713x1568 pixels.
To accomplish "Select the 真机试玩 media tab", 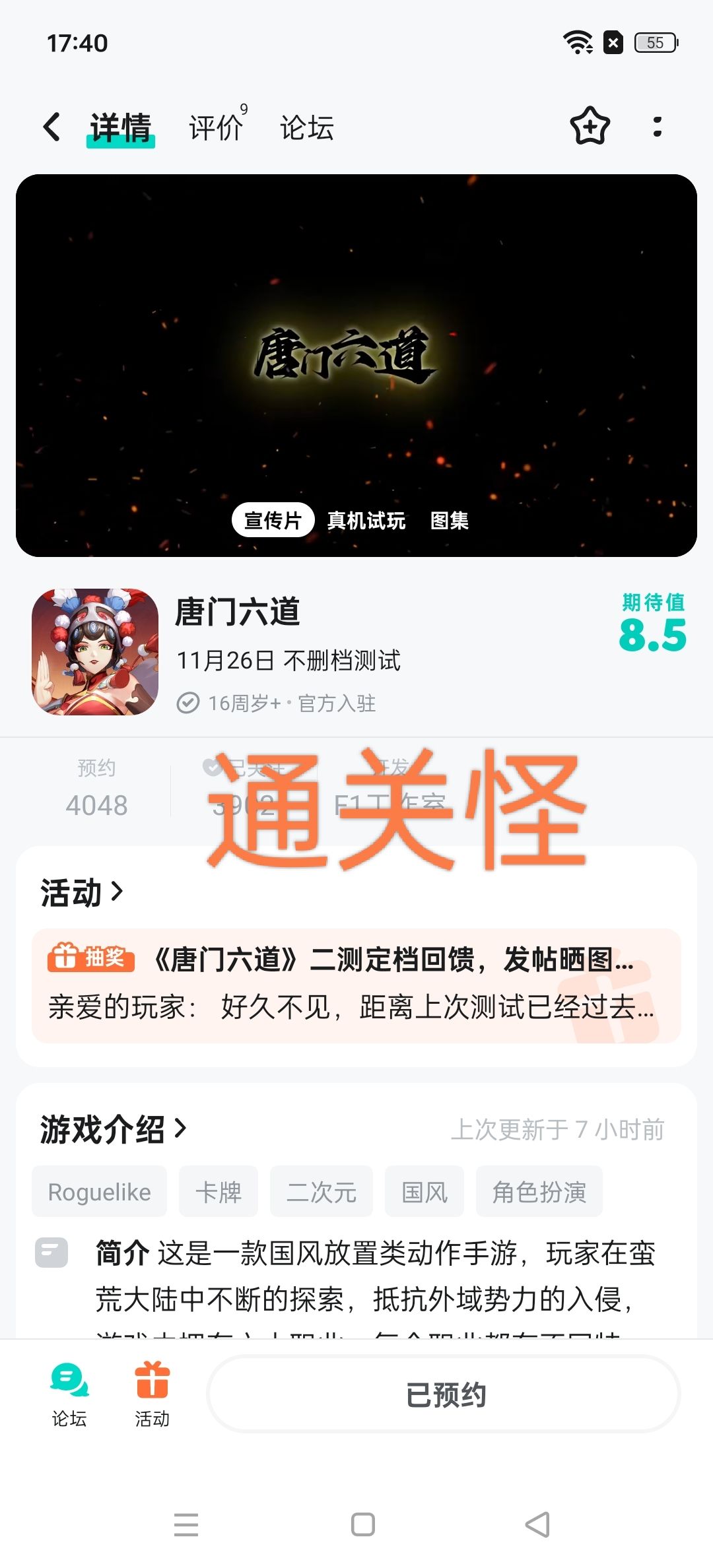I will (x=366, y=521).
